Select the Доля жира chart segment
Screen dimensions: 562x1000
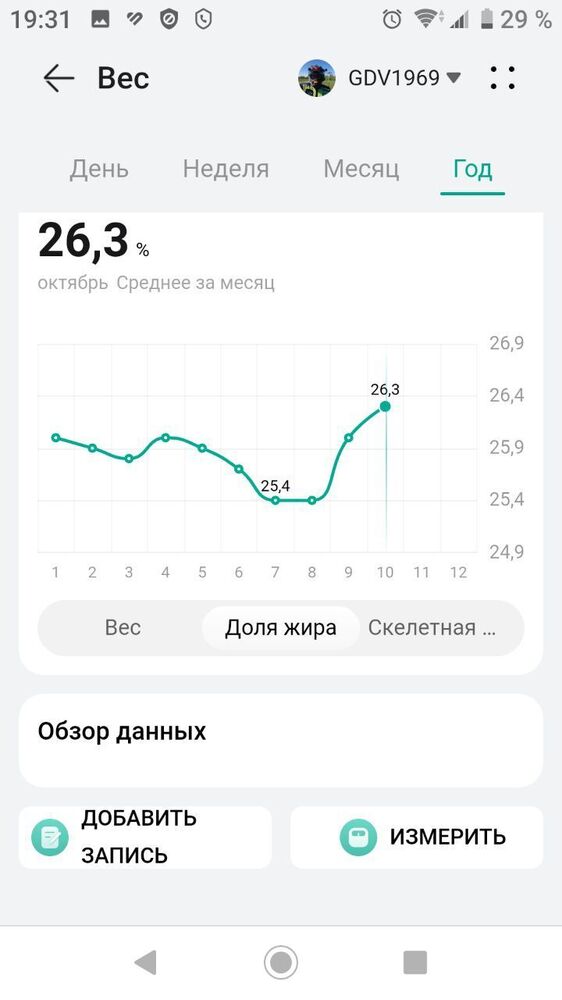[281, 628]
